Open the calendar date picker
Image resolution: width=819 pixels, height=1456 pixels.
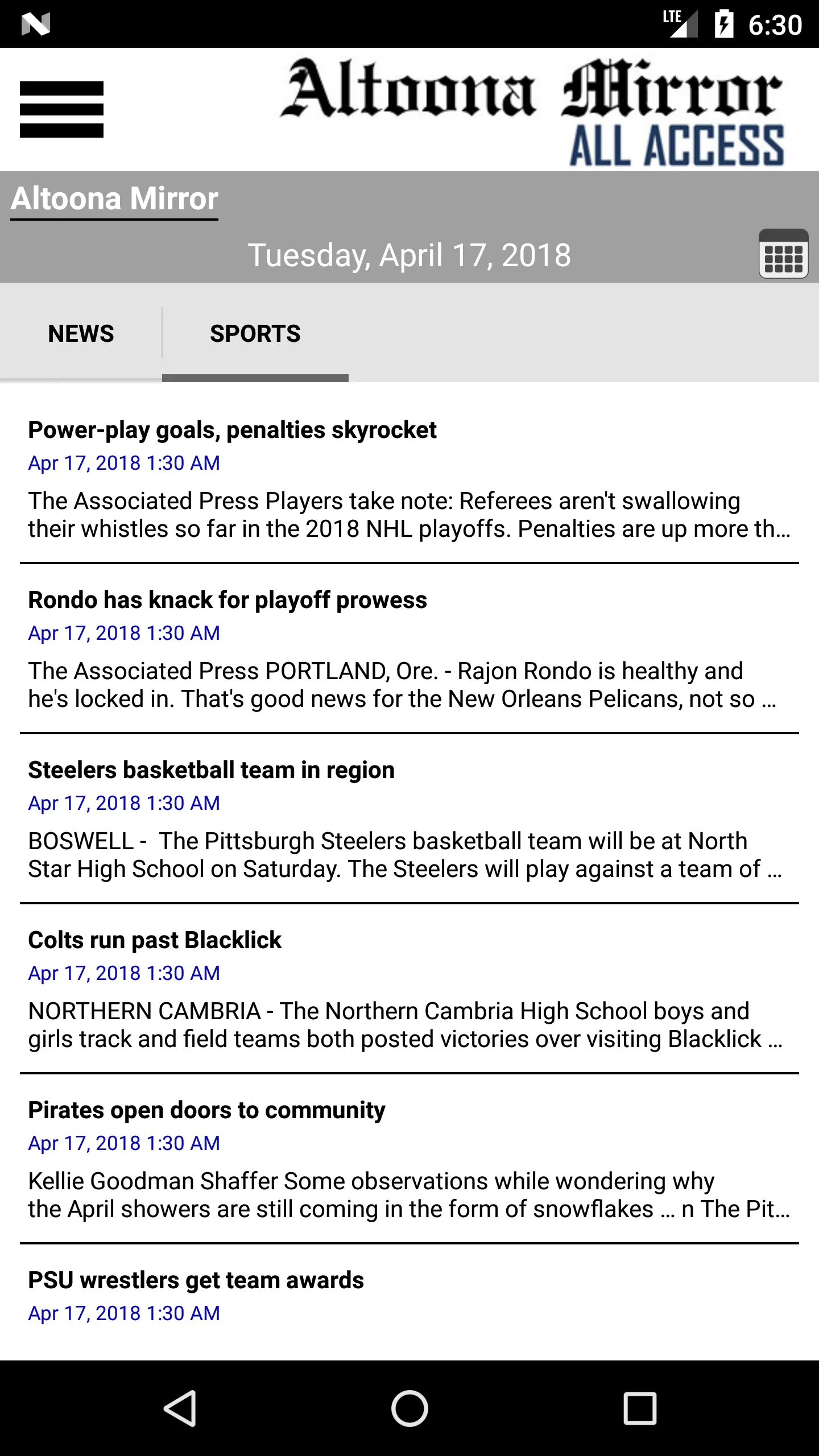point(783,254)
